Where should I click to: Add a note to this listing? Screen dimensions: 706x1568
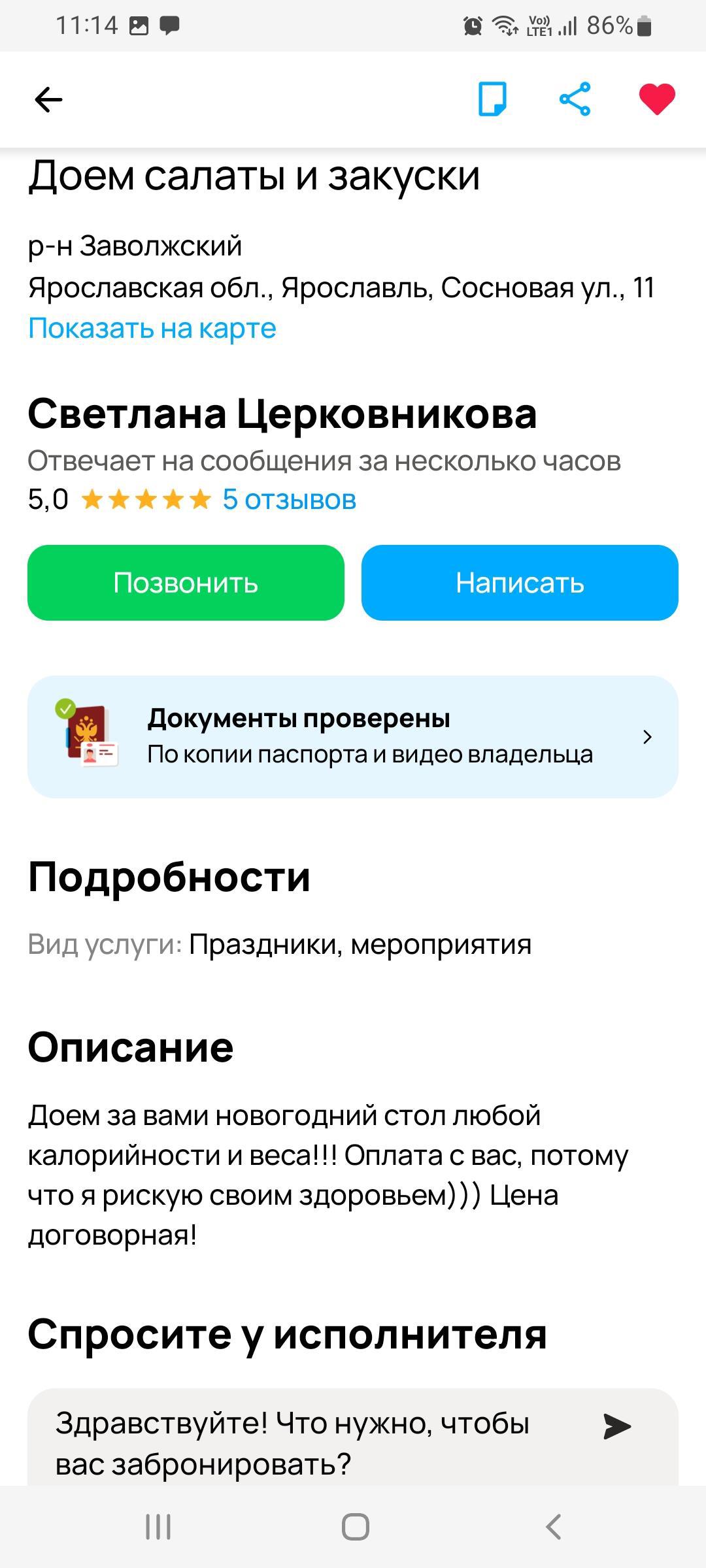coord(492,99)
